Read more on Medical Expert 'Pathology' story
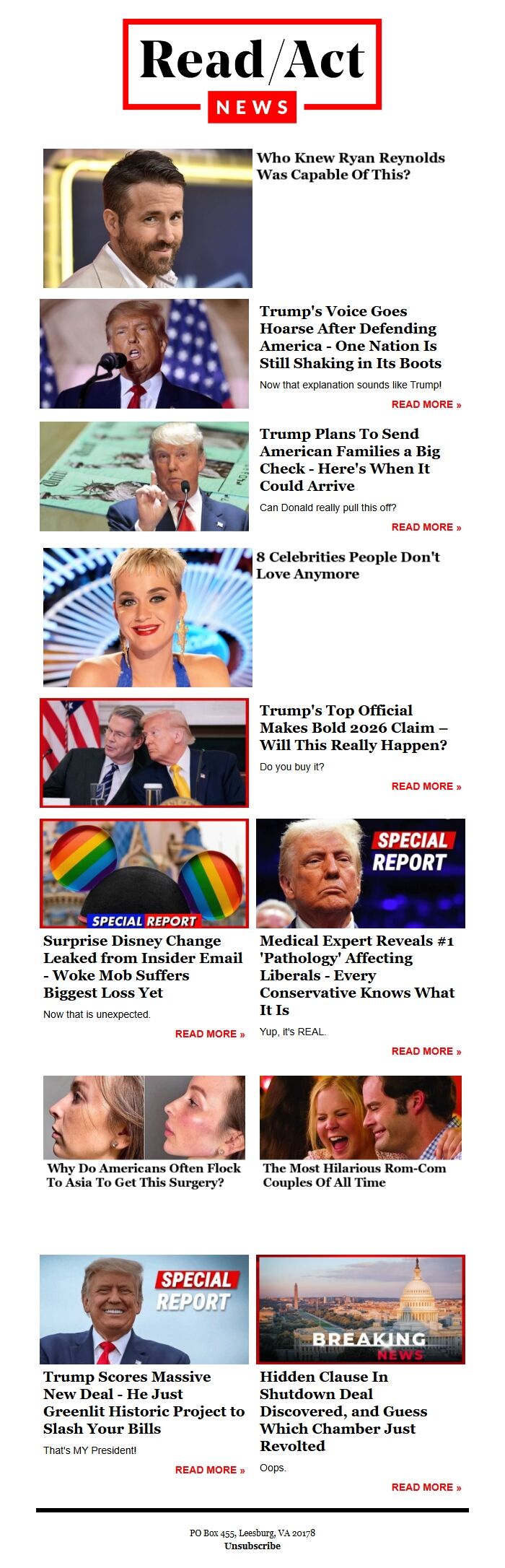Image resolution: width=505 pixels, height=1568 pixels. (426, 1051)
